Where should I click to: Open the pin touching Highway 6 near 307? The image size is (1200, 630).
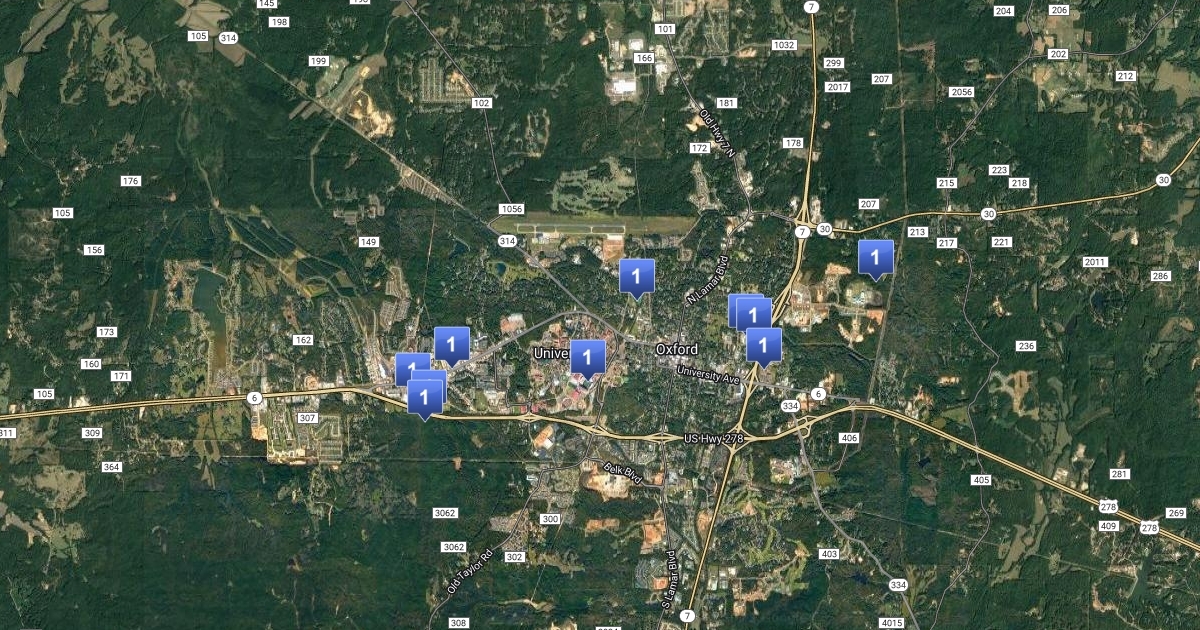click(424, 398)
